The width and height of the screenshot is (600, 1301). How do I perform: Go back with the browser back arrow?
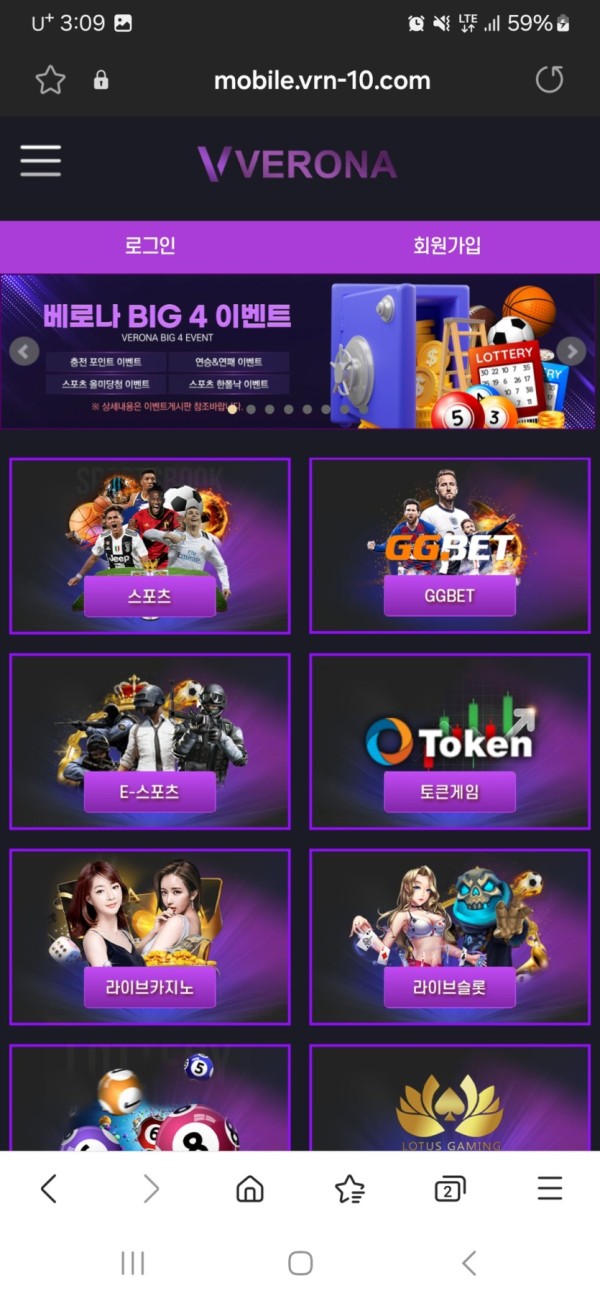click(49, 1189)
